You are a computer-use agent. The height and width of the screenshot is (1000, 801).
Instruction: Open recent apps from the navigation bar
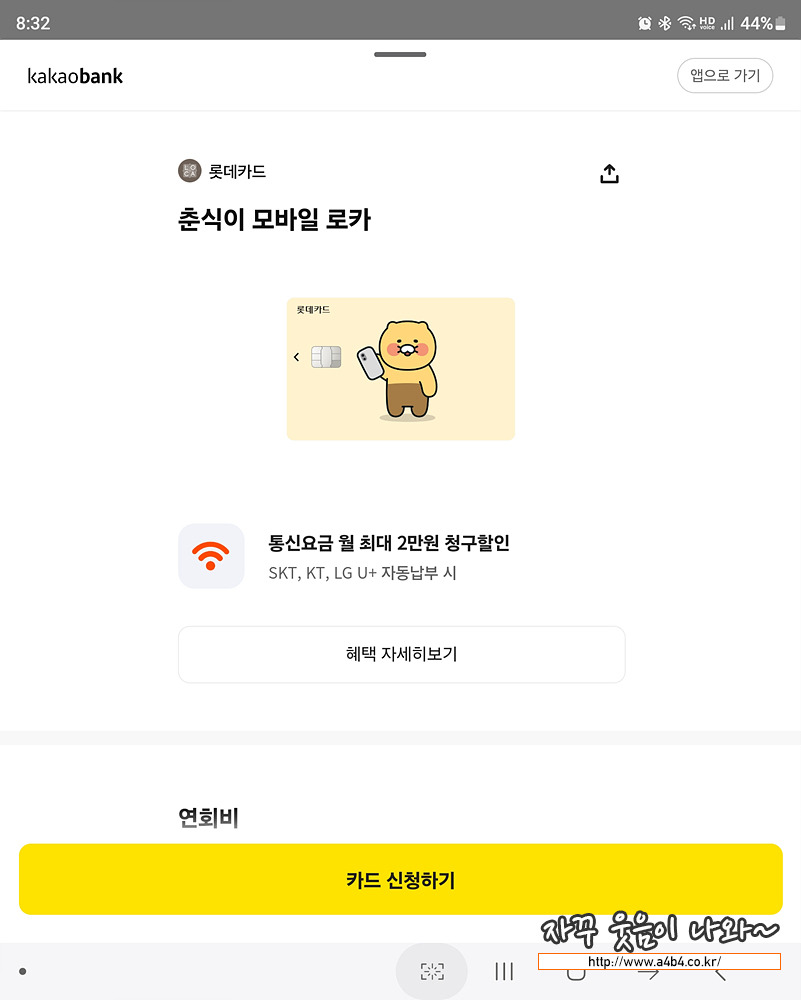(x=503, y=970)
